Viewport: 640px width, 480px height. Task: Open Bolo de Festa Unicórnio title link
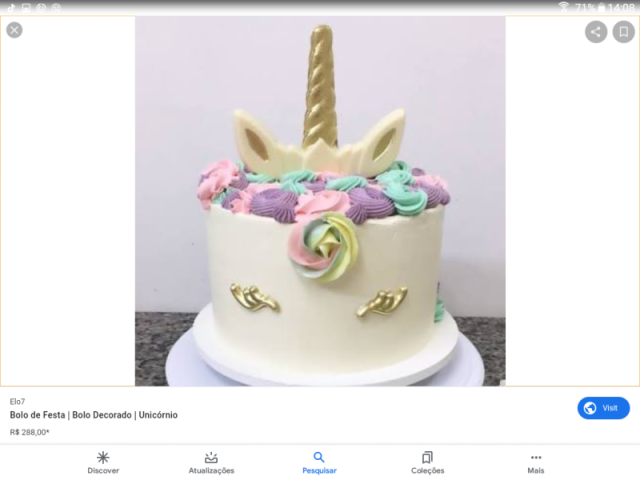click(94, 414)
